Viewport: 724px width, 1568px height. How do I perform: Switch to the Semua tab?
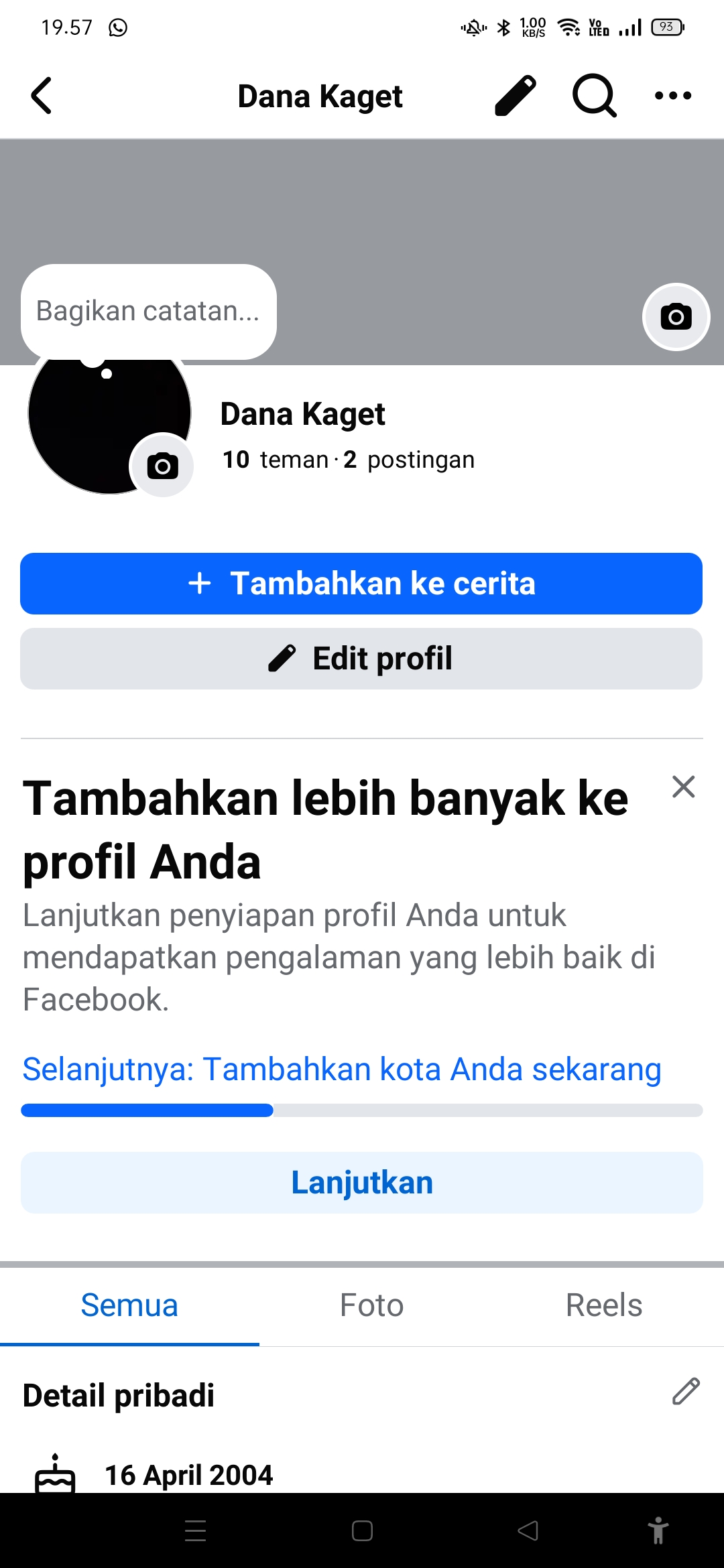point(129,1305)
